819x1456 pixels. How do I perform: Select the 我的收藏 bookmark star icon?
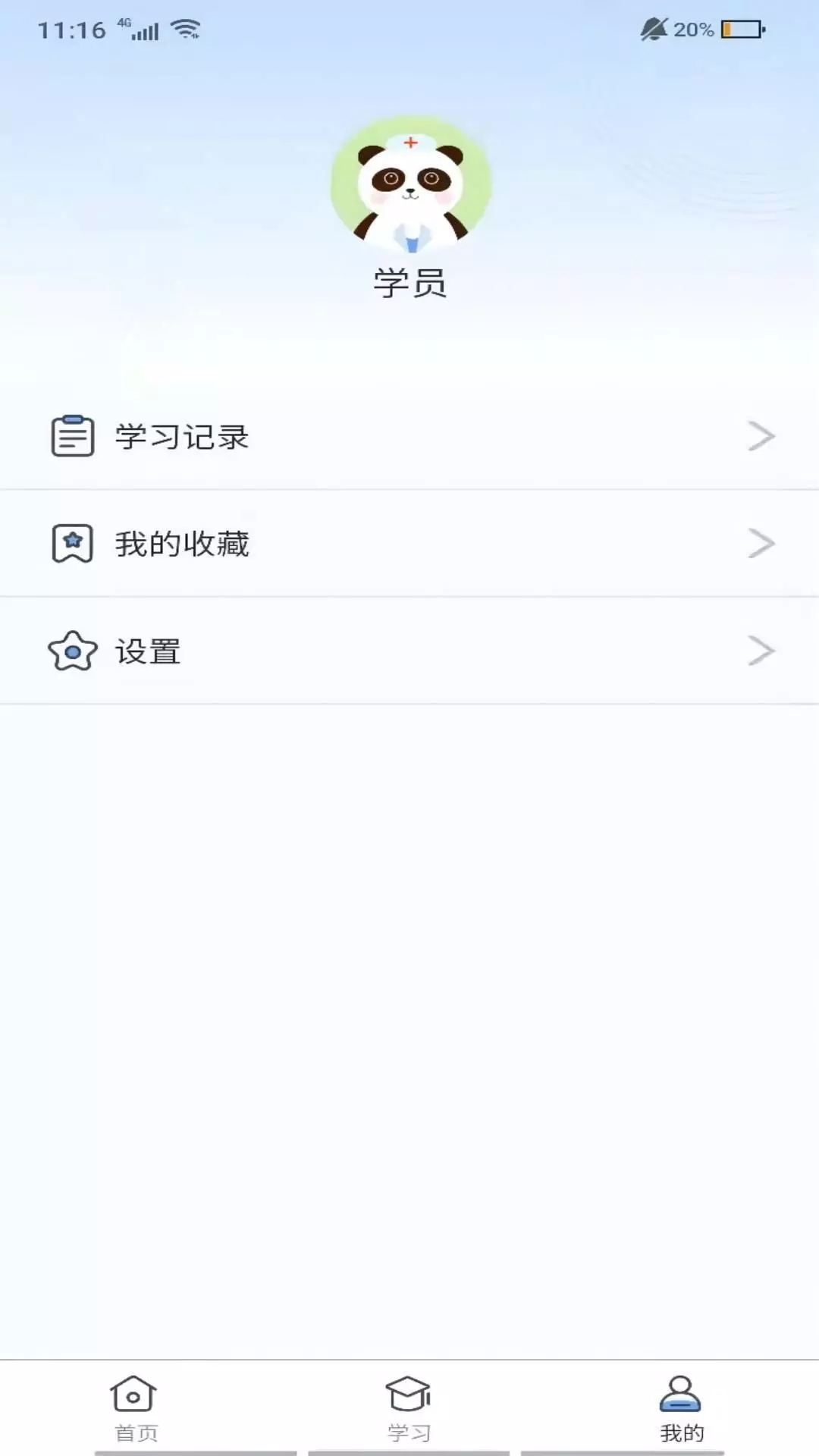72,542
